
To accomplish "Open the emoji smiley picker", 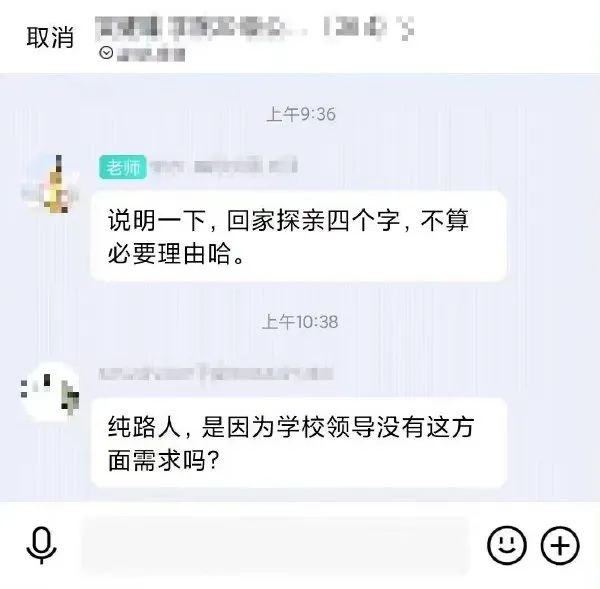I will click(507, 545).
